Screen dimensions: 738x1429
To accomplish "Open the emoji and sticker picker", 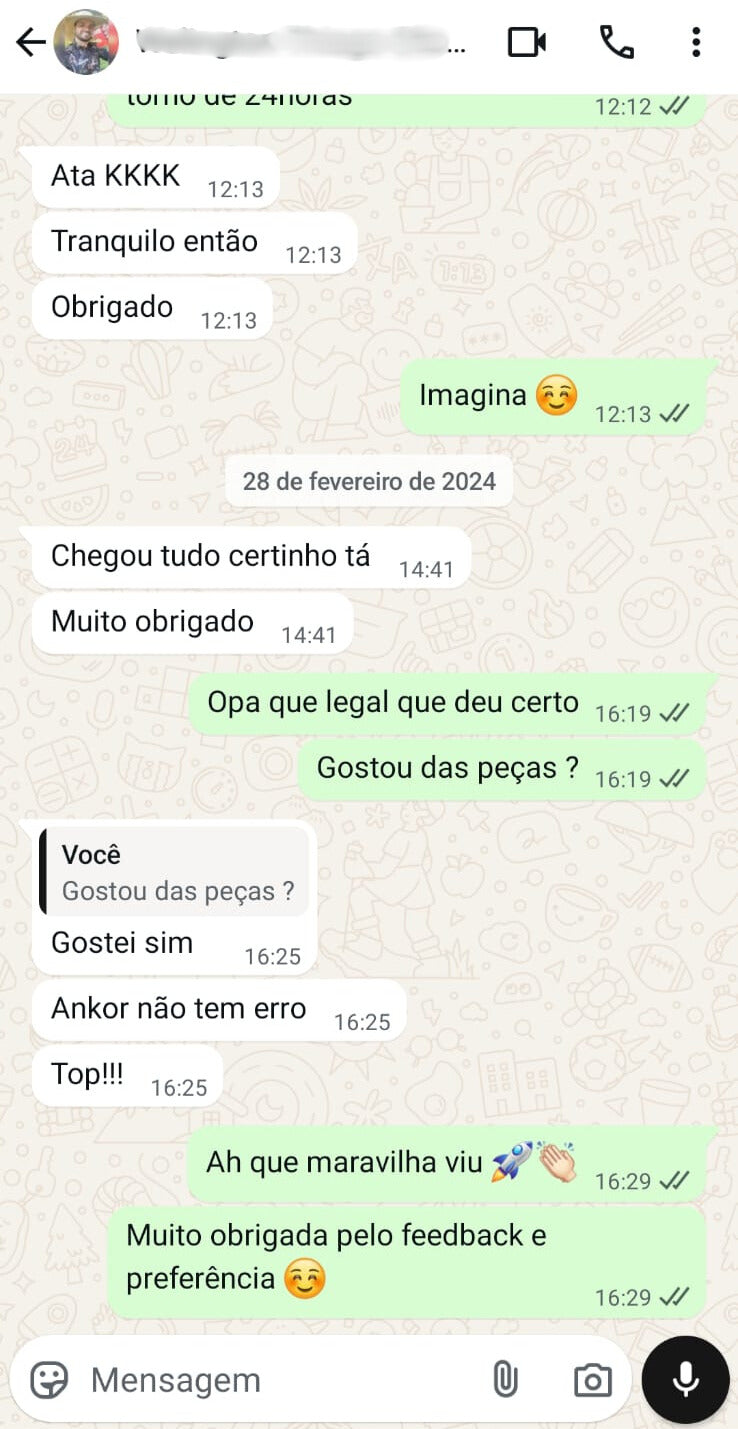I will [x=49, y=1381].
